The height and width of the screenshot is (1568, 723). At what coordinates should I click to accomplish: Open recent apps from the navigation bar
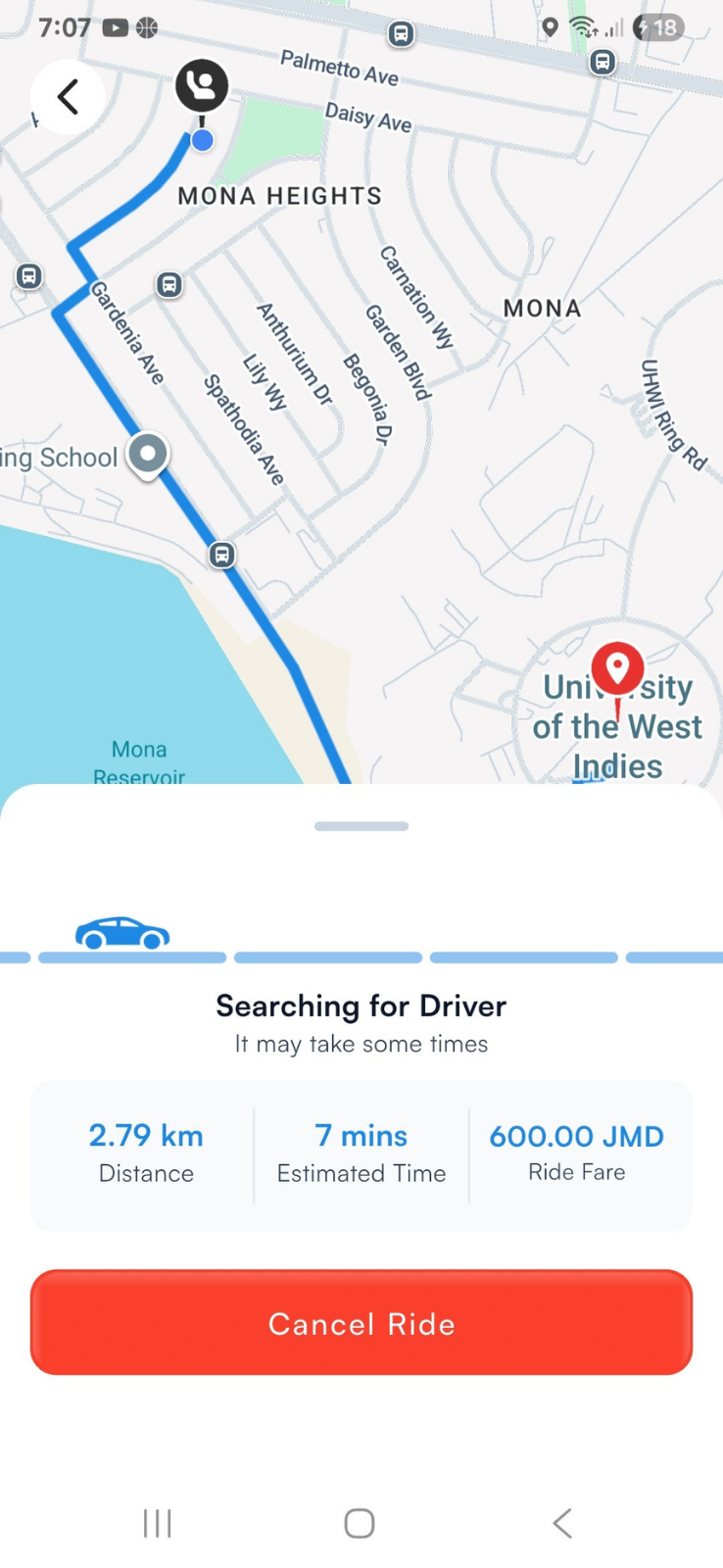(158, 1523)
